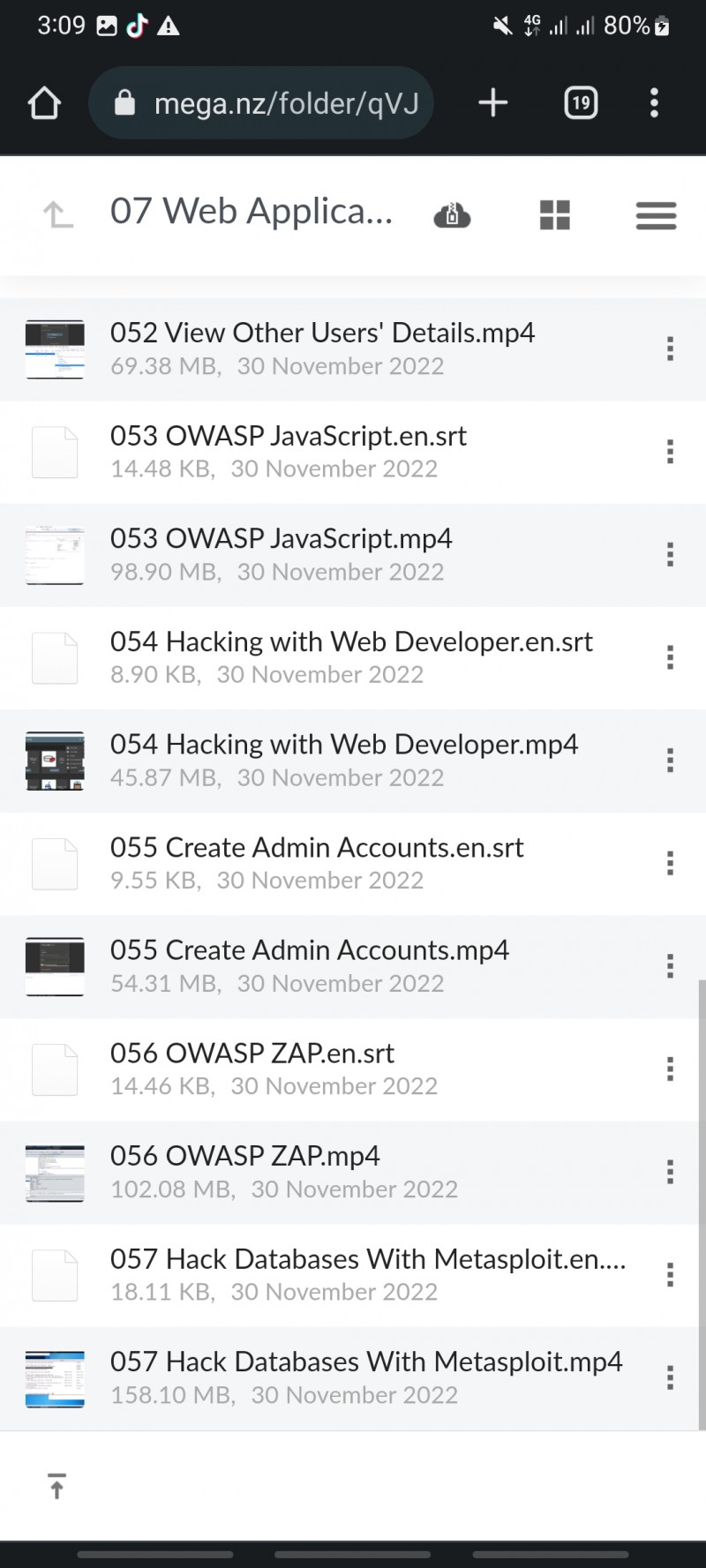Download the folder as ZIP

tap(452, 215)
